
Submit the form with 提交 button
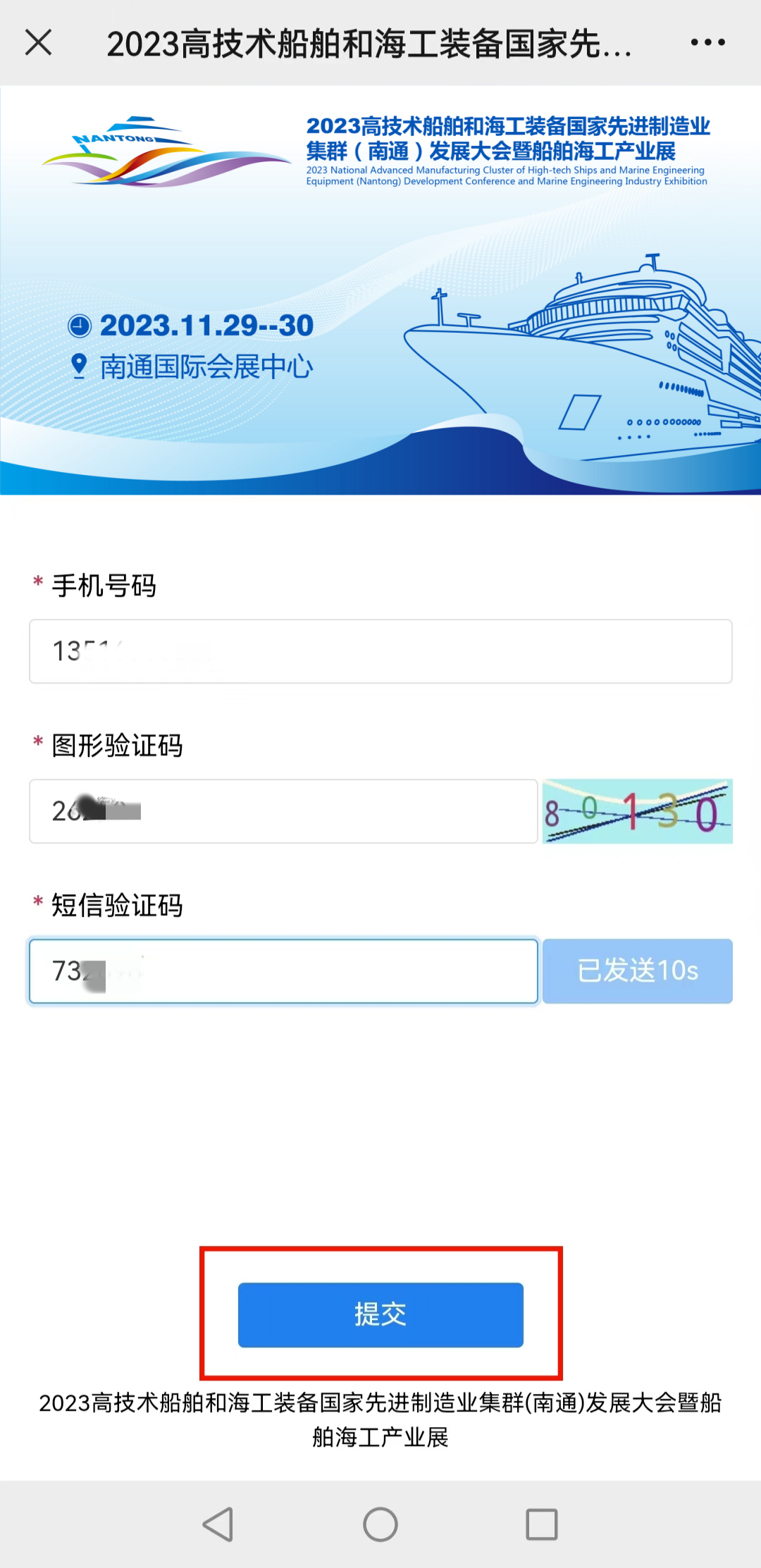pos(380,1315)
